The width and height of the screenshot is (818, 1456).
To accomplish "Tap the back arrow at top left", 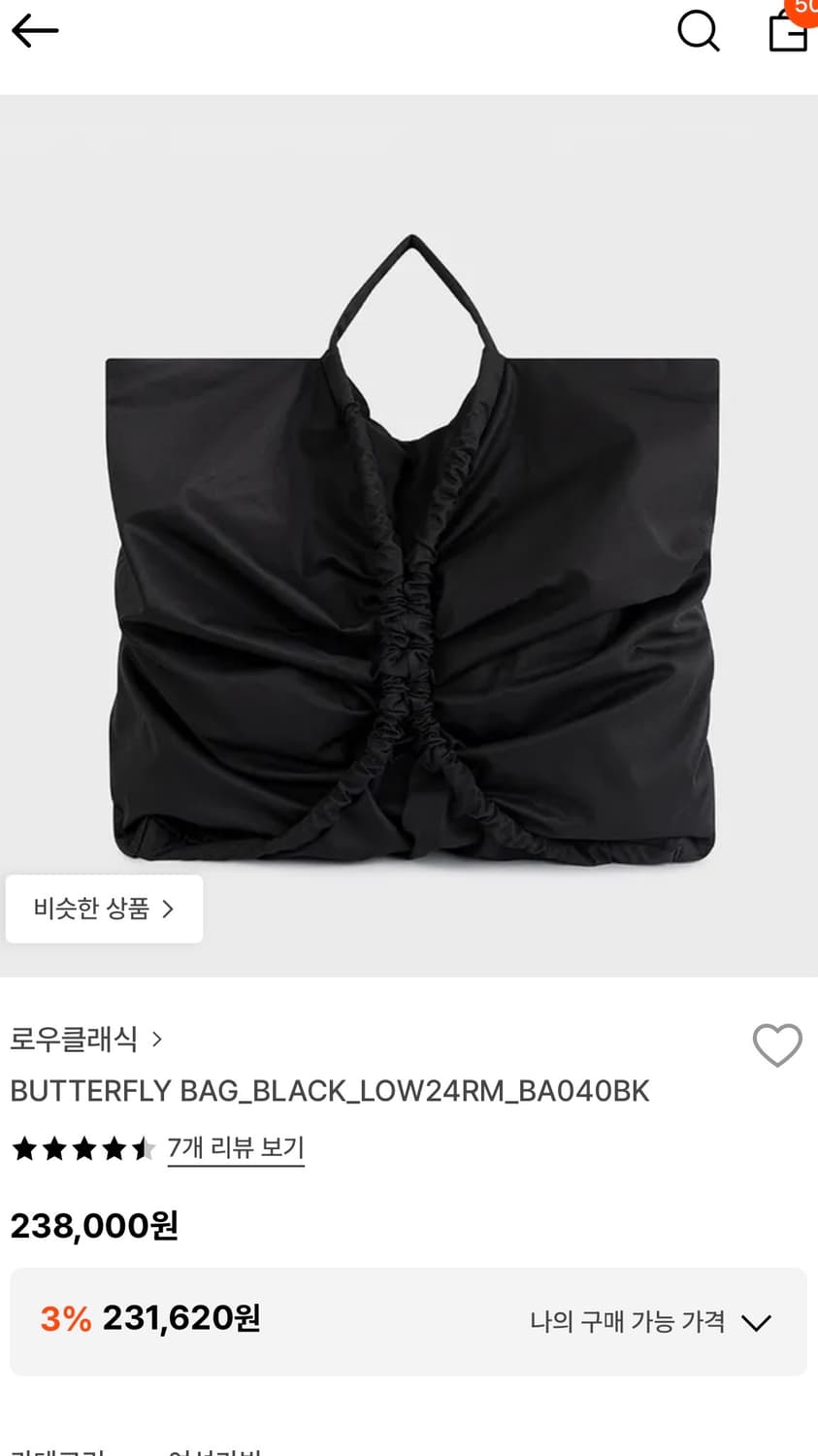I will (x=35, y=31).
